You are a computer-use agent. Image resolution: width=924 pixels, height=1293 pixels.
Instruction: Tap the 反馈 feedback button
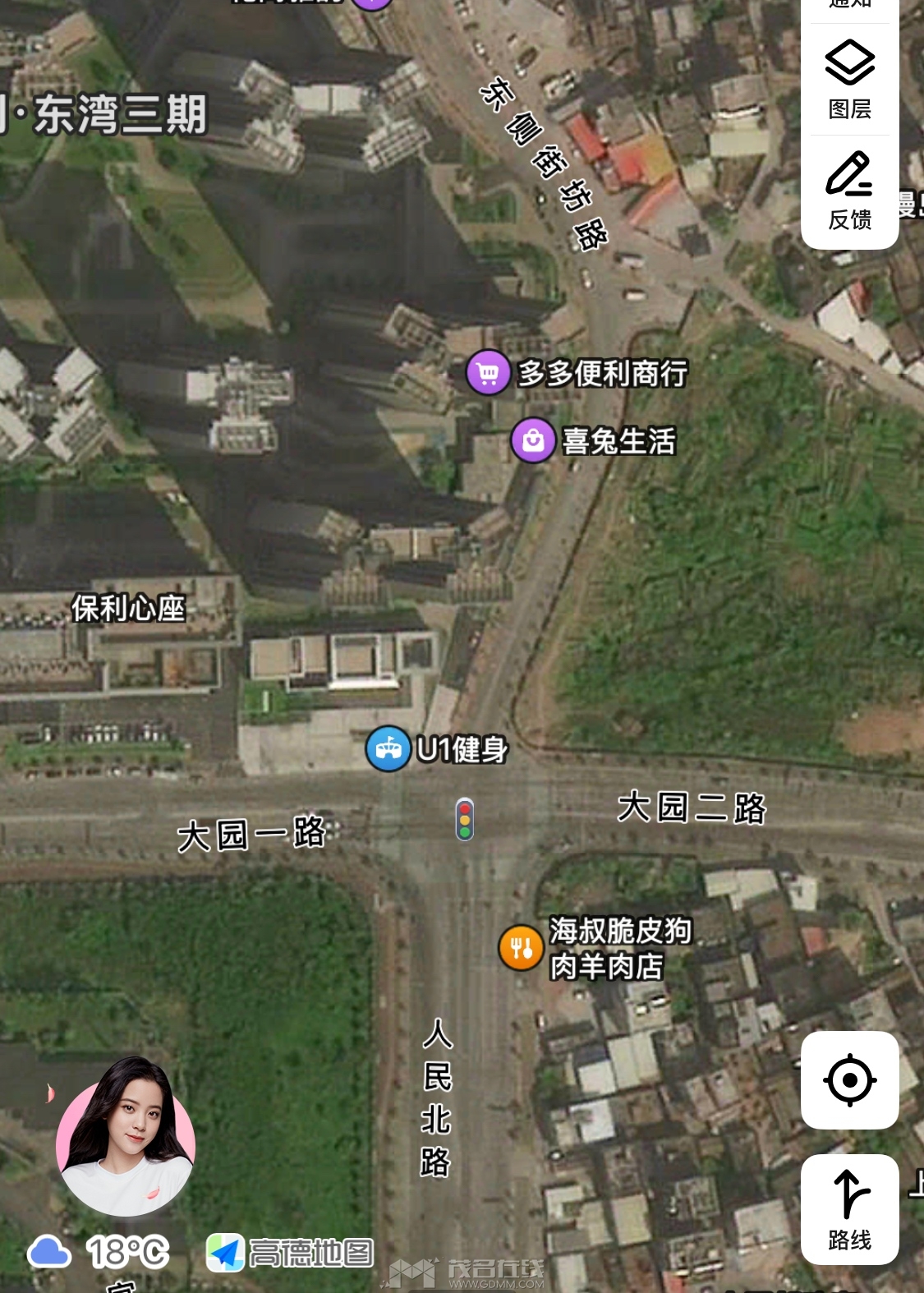(x=849, y=191)
